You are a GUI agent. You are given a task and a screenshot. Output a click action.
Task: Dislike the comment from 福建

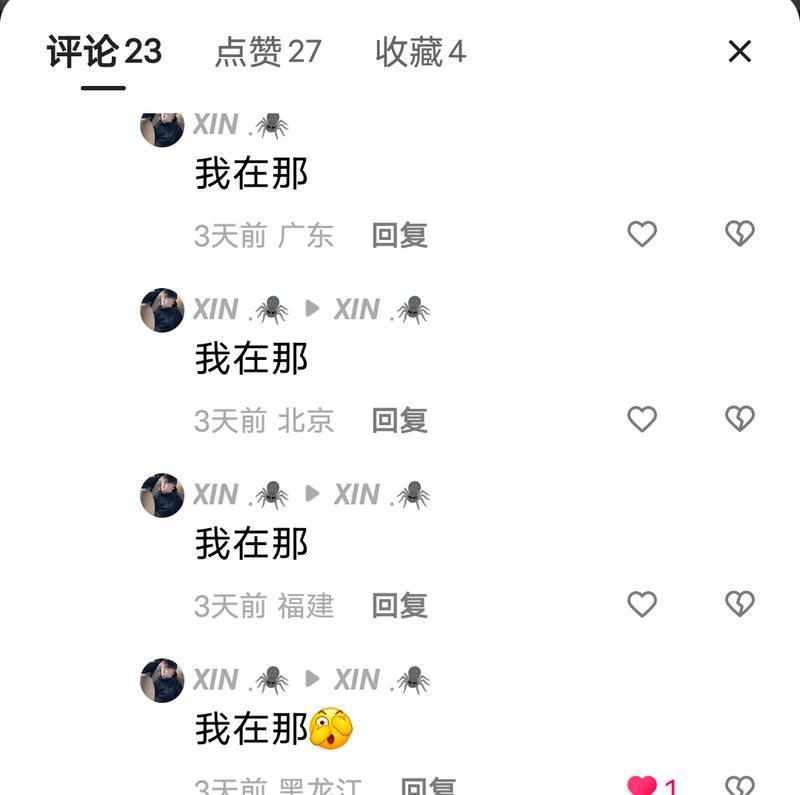click(739, 604)
